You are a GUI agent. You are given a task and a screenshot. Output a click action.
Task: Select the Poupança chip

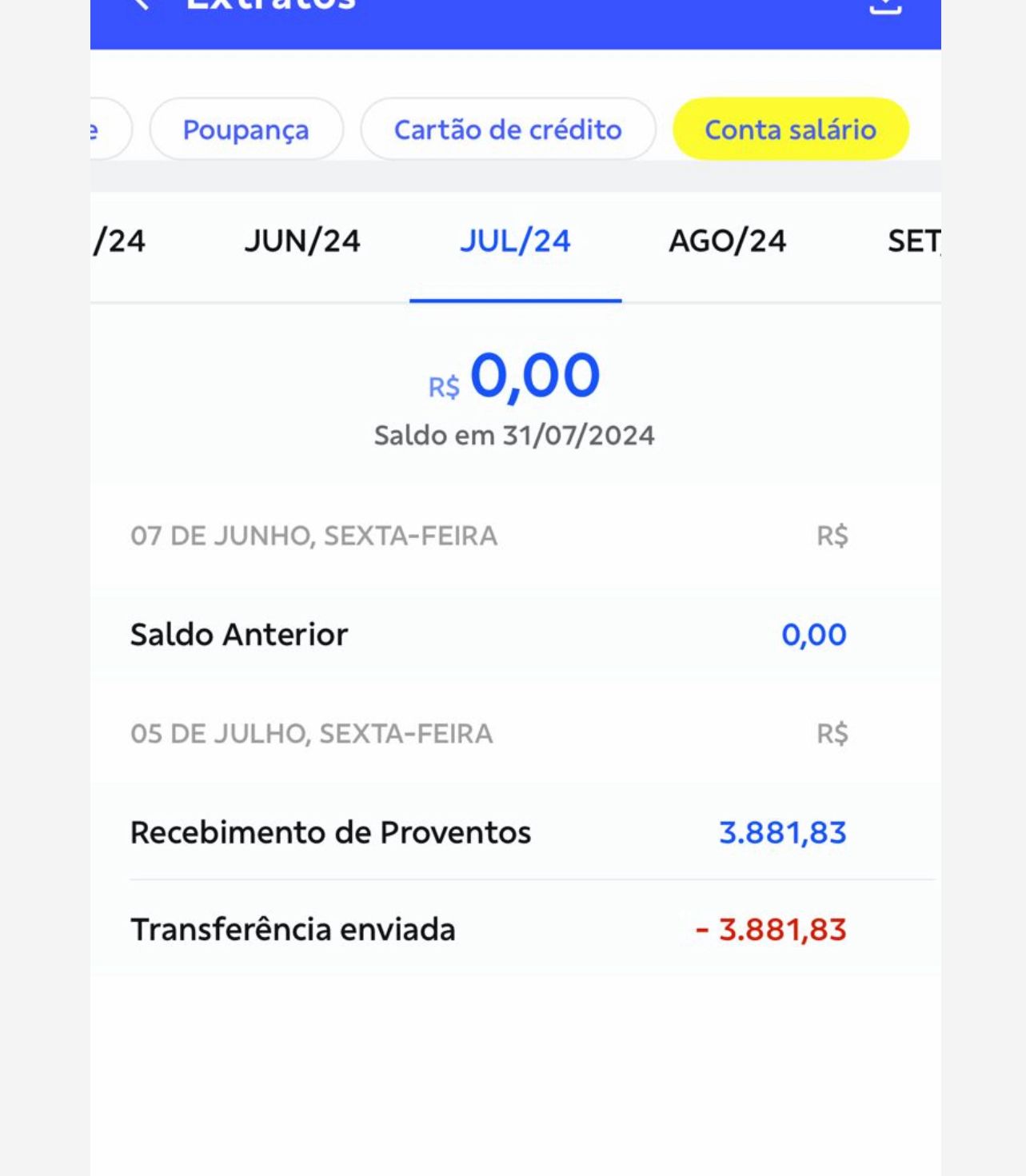pos(246,130)
